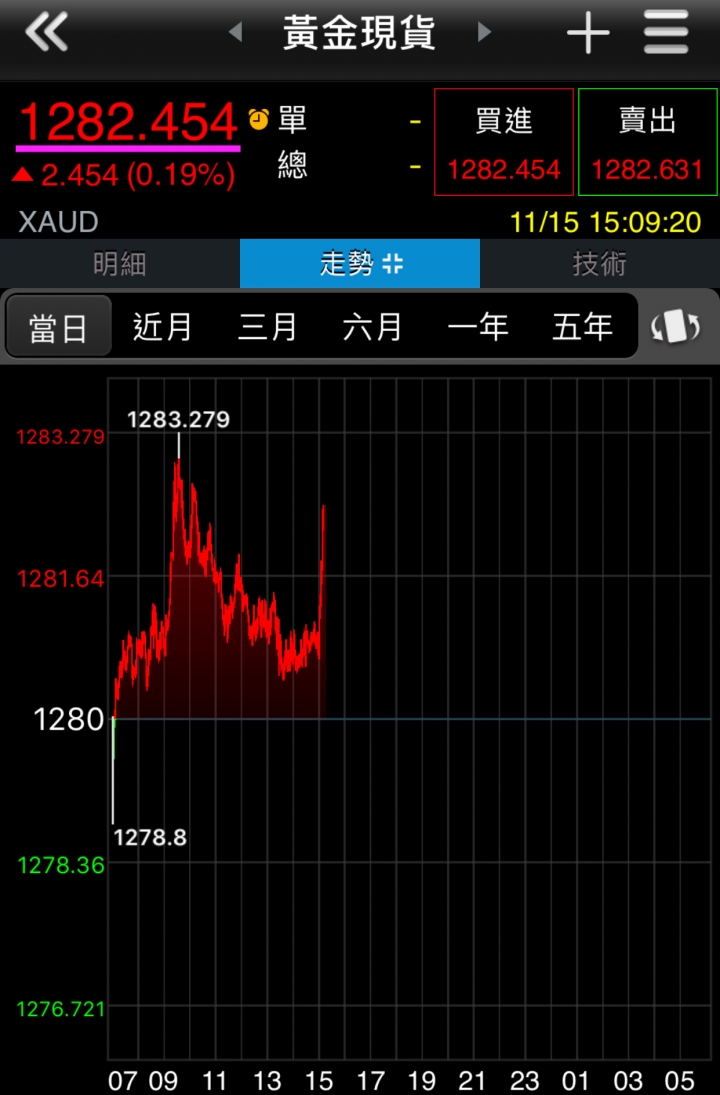Switch to the 明細 tab
Viewport: 720px width, 1095px height.
(120, 264)
